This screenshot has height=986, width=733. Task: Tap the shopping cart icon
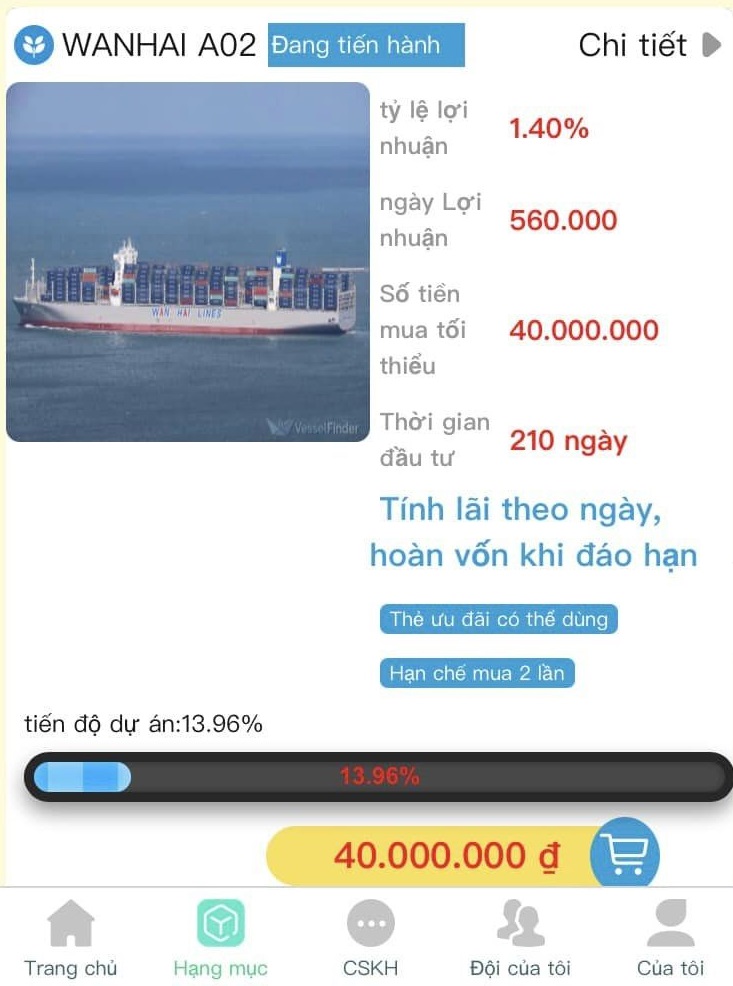[626, 855]
